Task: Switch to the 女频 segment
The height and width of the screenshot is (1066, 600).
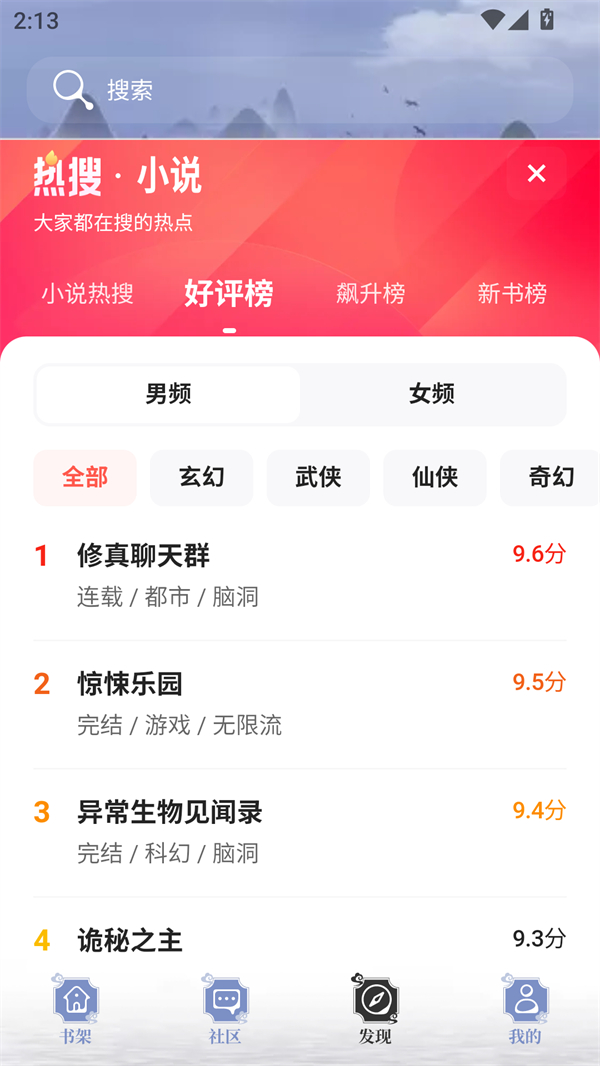Action: pyautogui.click(x=432, y=394)
